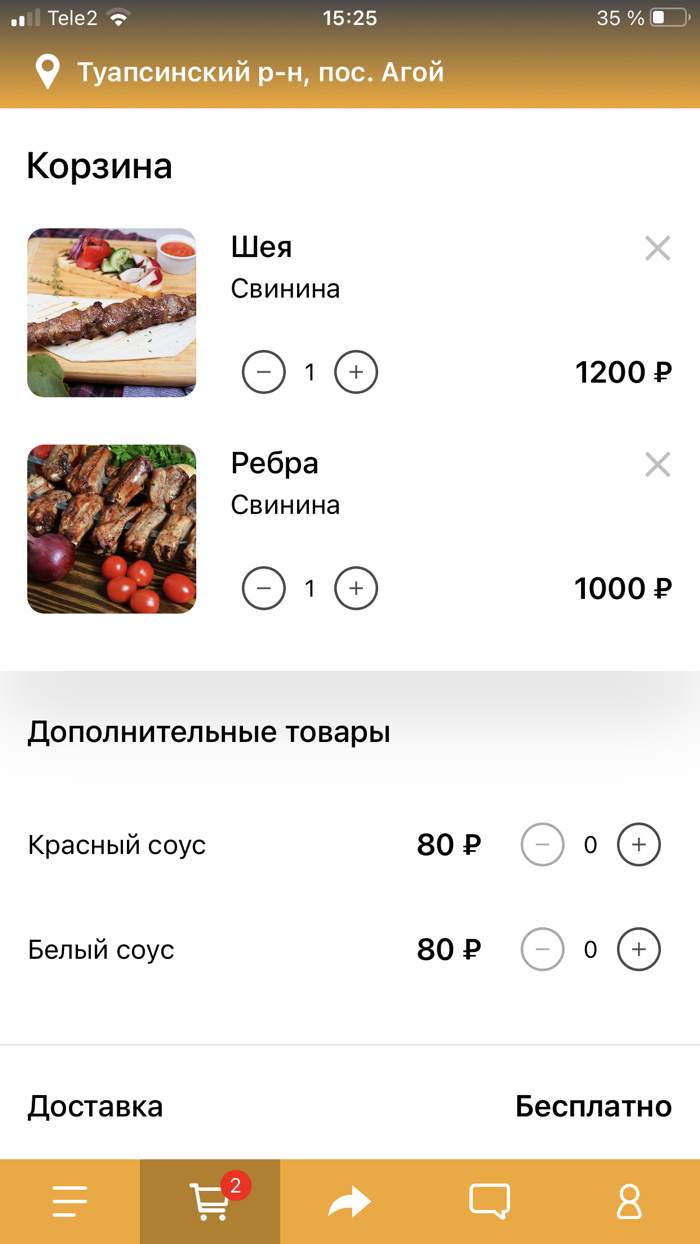Screen dimensions: 700x1244
Task: Open the menu tab in bottom bar
Action: coord(70,1201)
